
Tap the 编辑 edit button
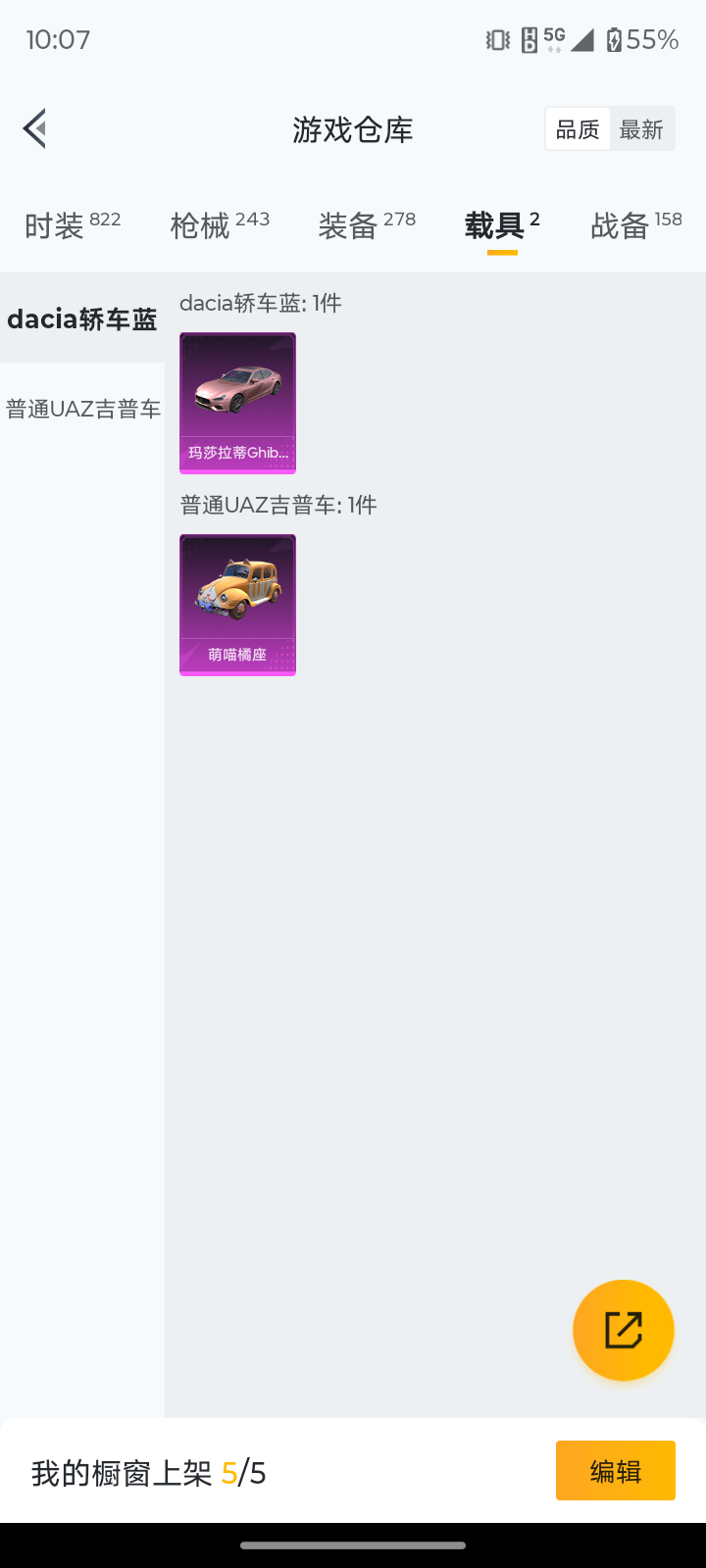(615, 1470)
